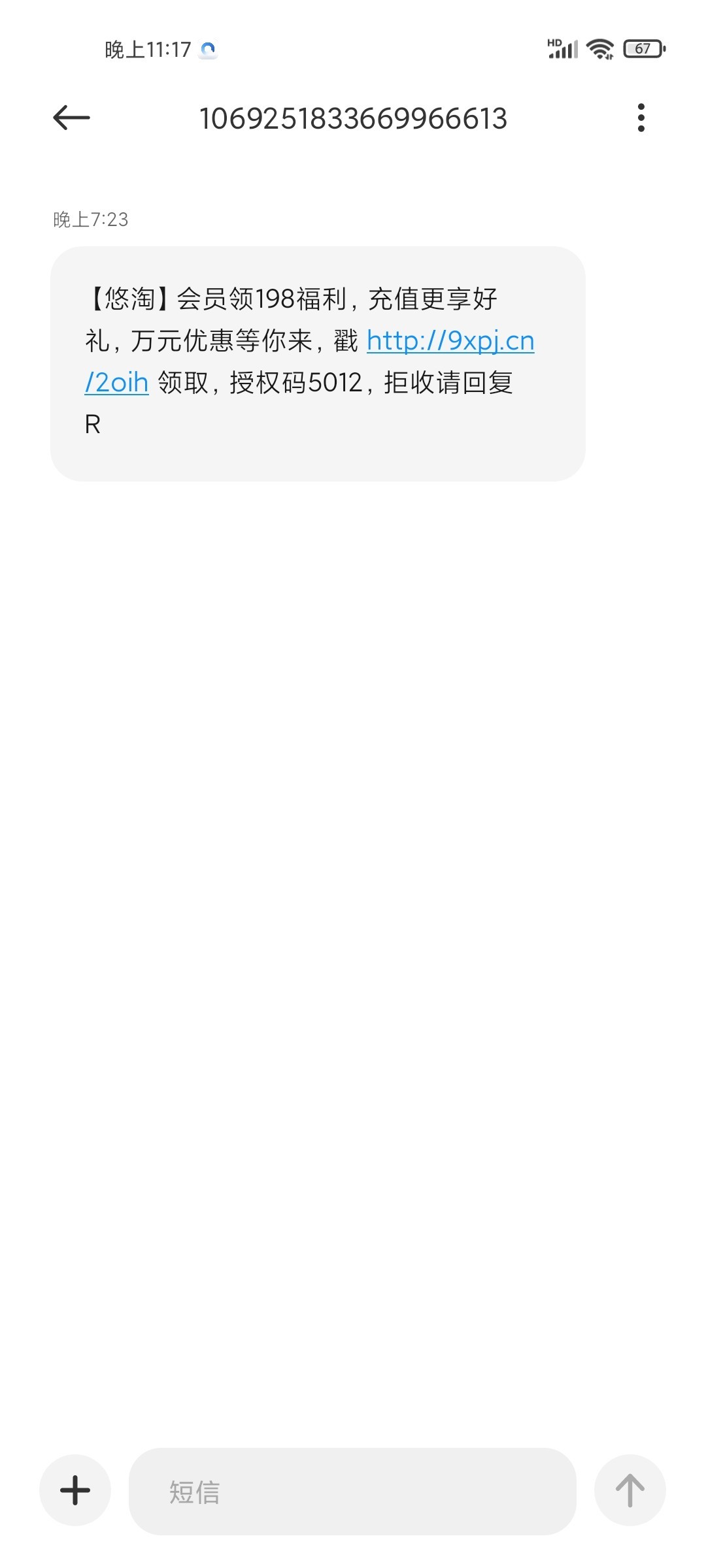Open the three-dot overflow menu

click(641, 118)
